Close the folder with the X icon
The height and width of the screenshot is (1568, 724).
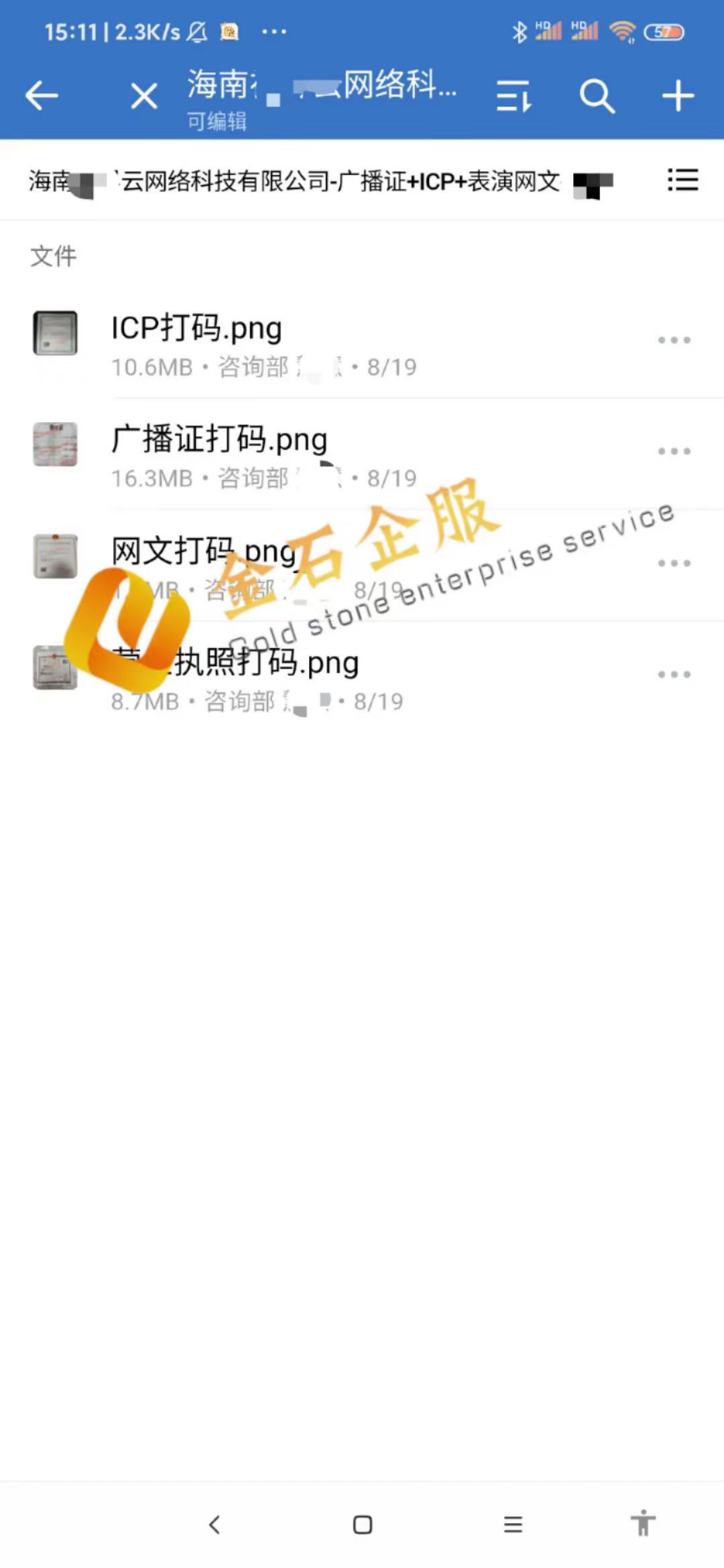click(x=144, y=96)
